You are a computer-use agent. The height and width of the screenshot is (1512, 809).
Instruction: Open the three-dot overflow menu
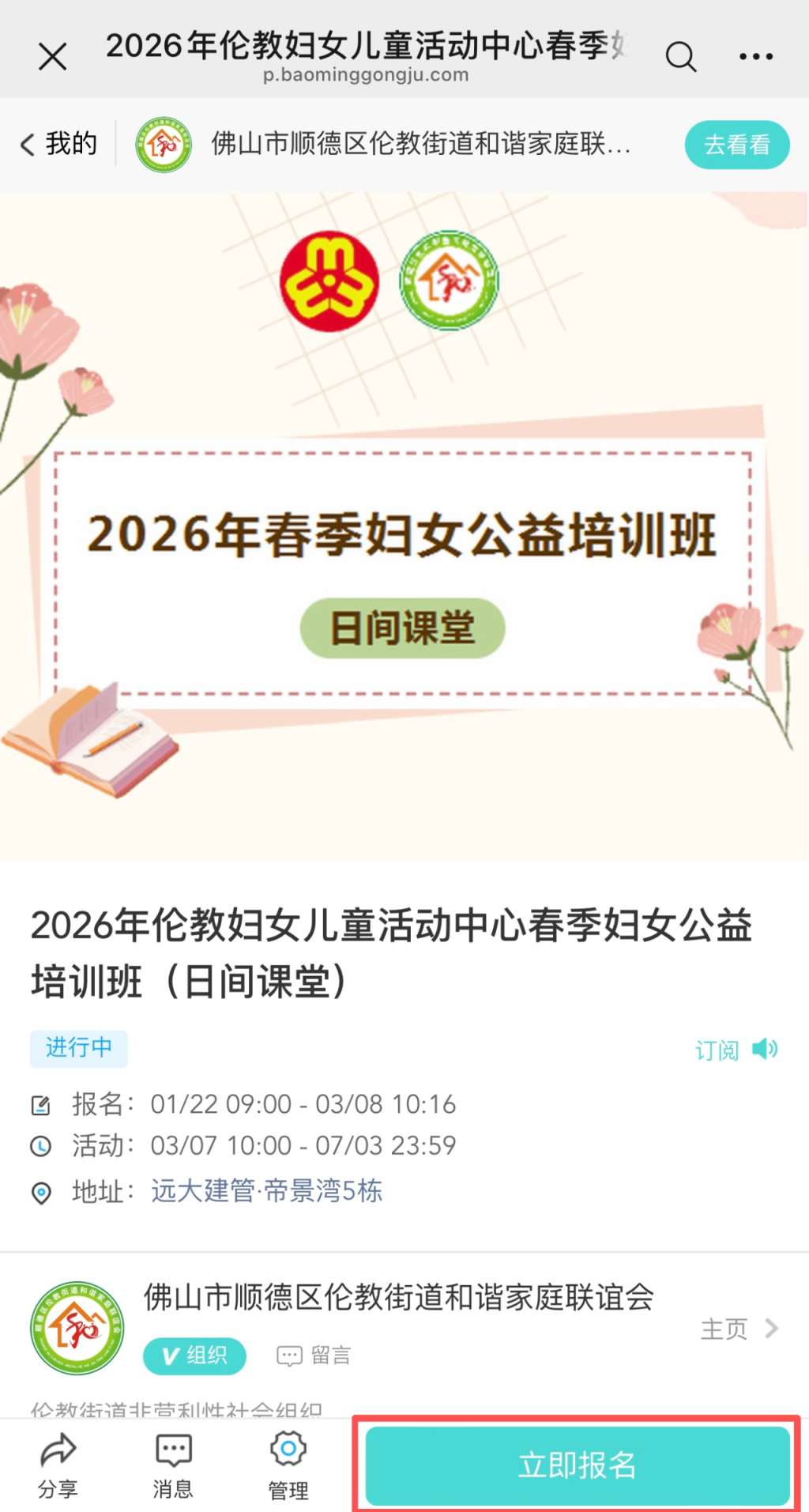pyautogui.click(x=755, y=57)
